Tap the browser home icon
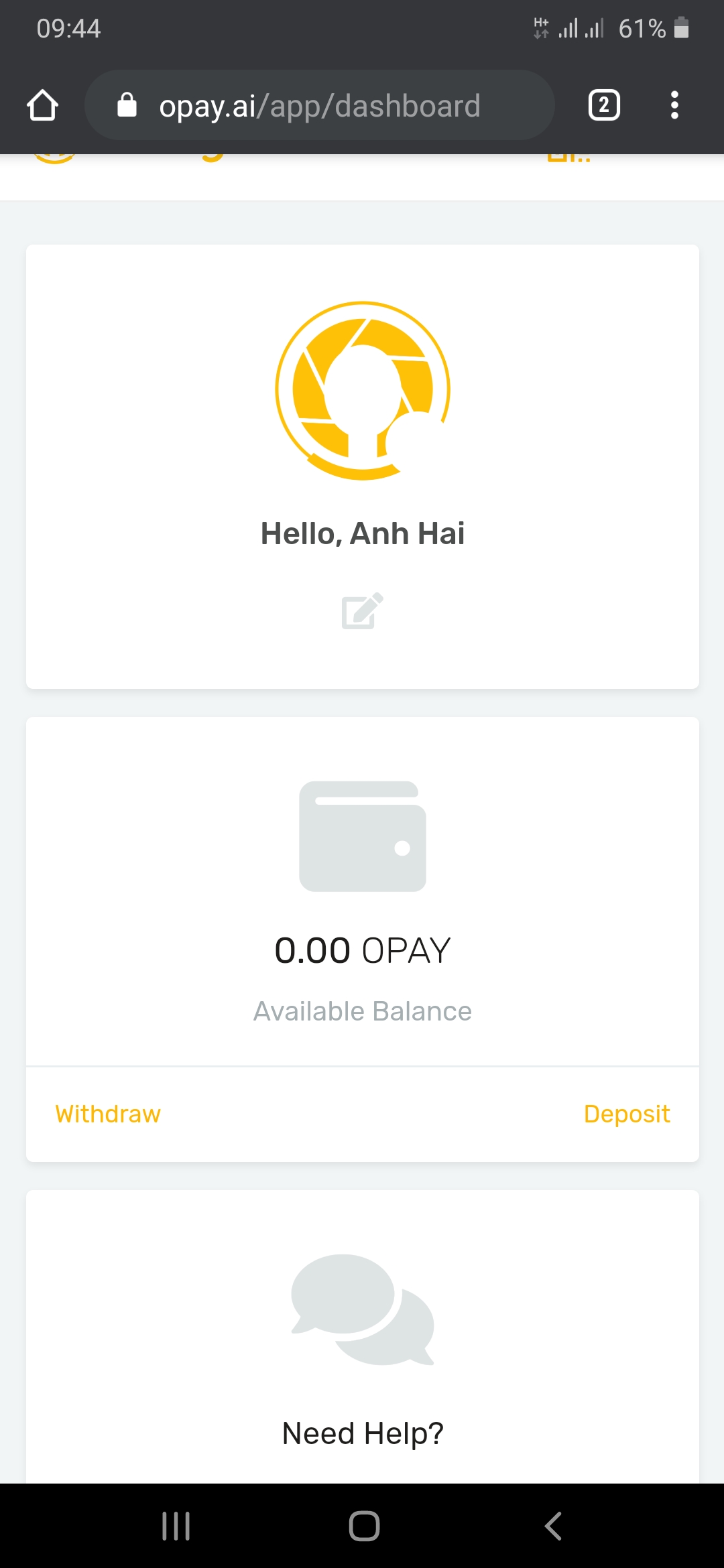This screenshot has height=1568, width=724. (42, 105)
